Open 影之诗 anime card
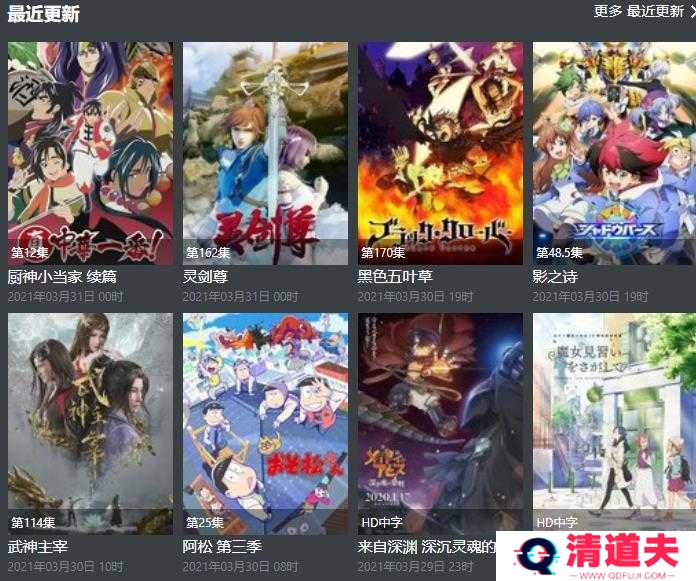Viewport: 696px width, 581px height. 614,152
